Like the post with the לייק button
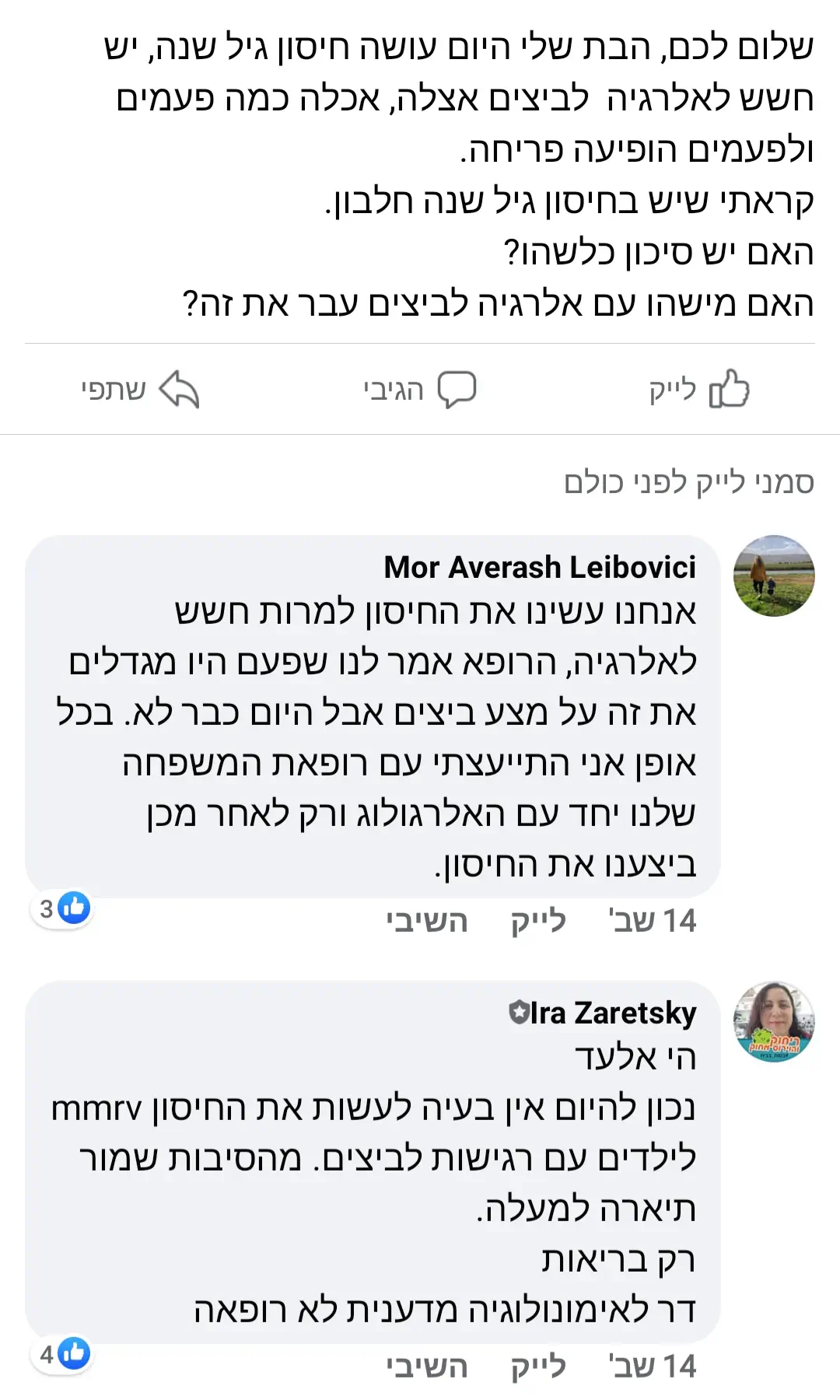The width and height of the screenshot is (840, 1400). pos(698,390)
